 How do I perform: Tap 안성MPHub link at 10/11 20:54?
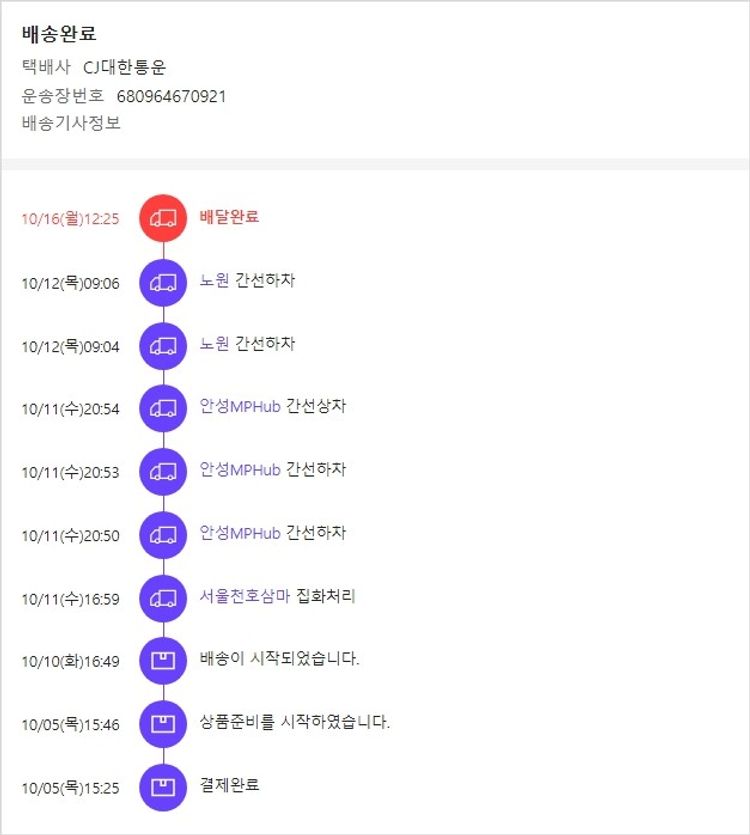[240, 407]
